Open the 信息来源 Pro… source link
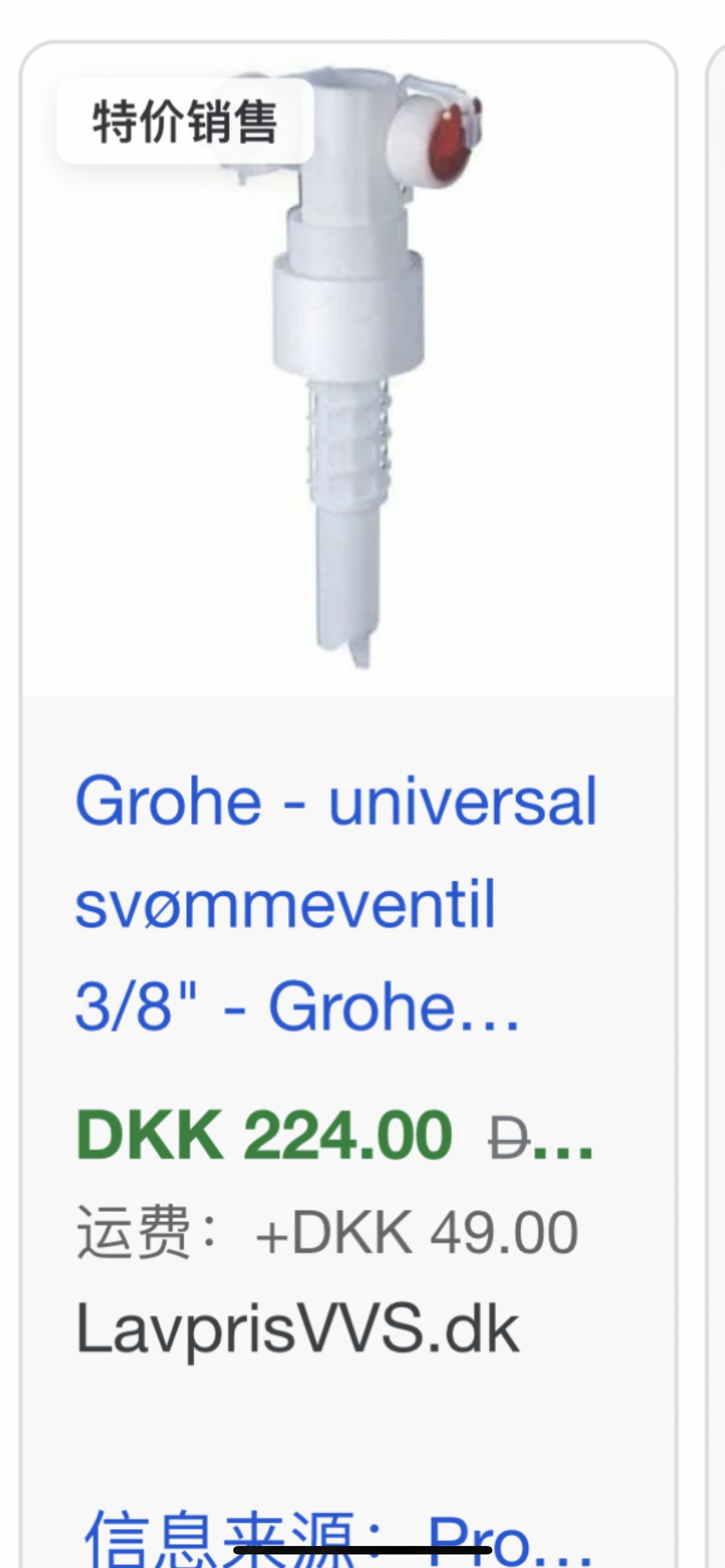Screen dimensions: 725x1568 [338, 1538]
